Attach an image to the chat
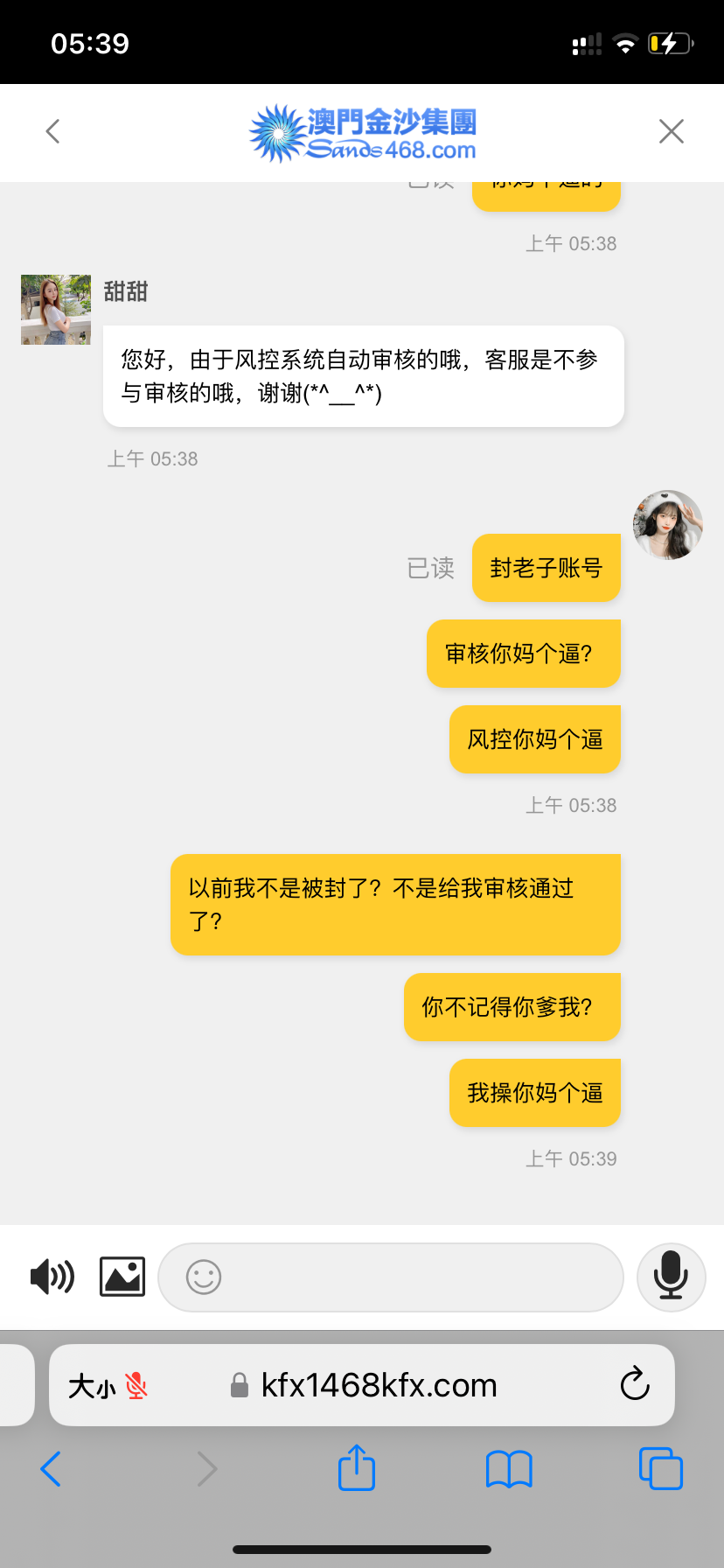The height and width of the screenshot is (1568, 724). point(122,1277)
